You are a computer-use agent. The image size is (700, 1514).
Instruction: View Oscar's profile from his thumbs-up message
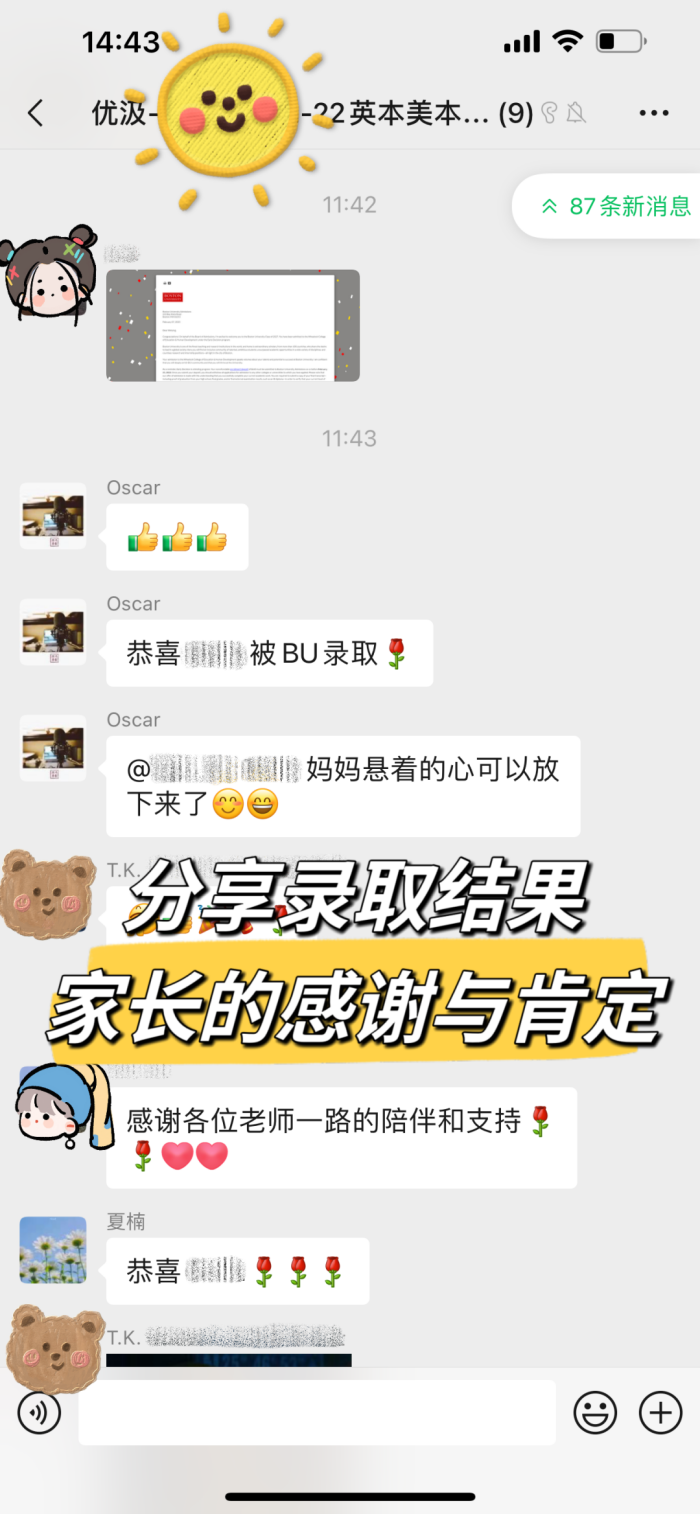pyautogui.click(x=53, y=516)
